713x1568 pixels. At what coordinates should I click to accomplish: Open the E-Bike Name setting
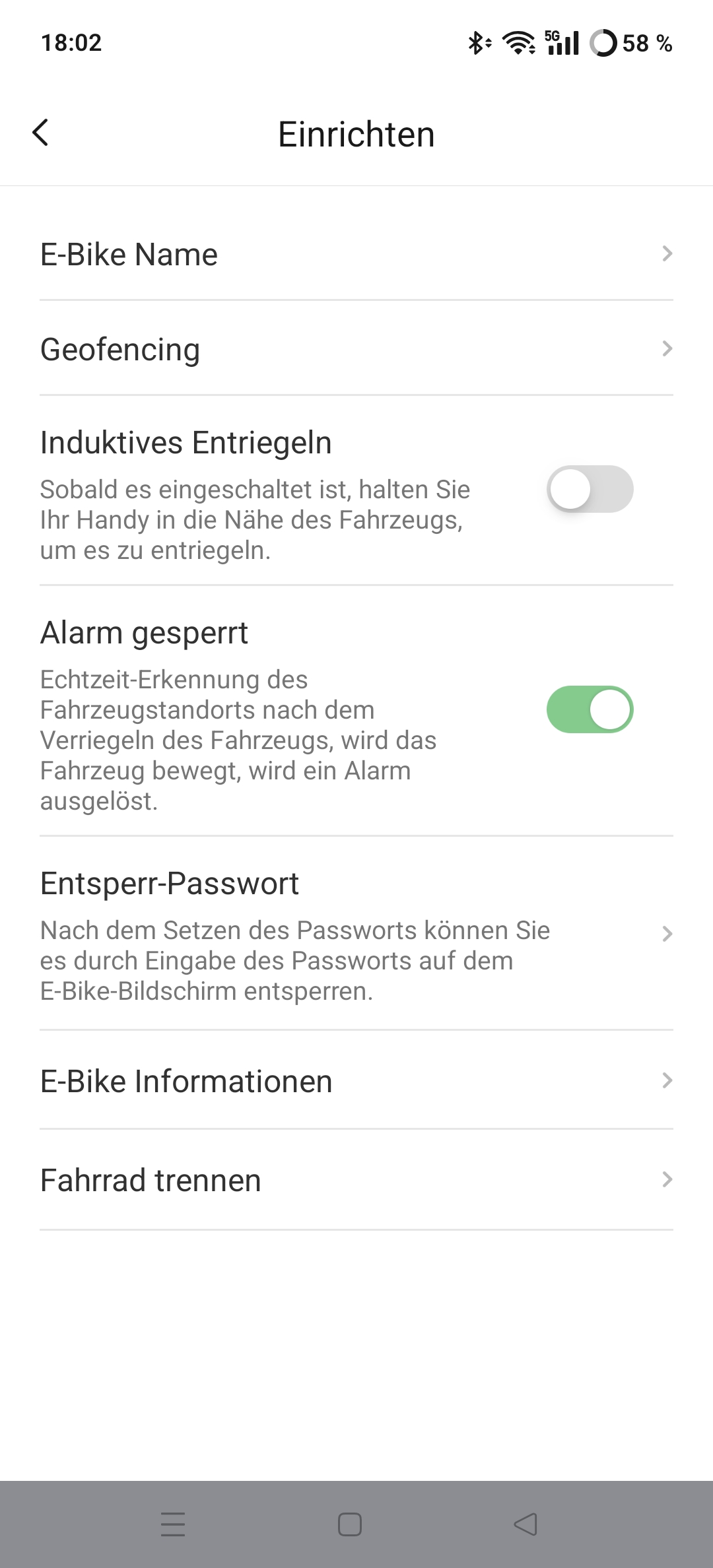pos(356,254)
